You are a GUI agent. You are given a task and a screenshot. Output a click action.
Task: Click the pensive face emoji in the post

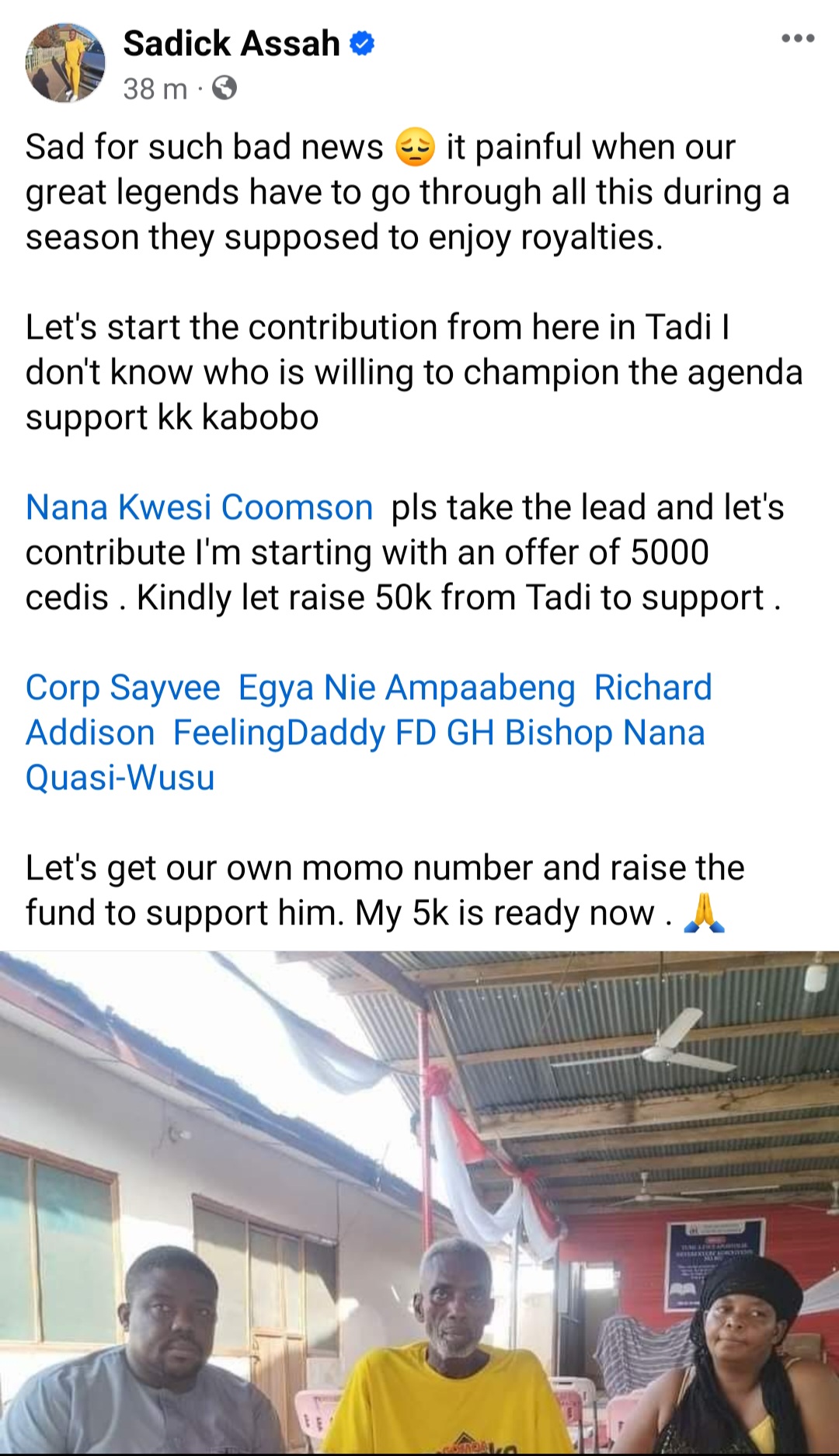click(x=416, y=146)
